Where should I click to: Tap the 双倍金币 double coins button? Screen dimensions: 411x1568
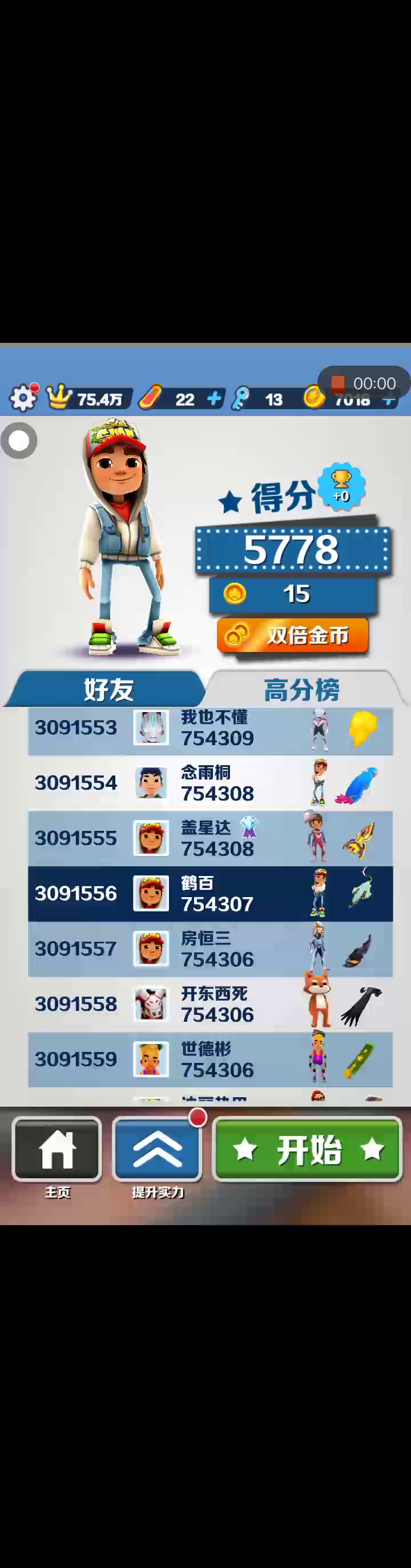[292, 636]
